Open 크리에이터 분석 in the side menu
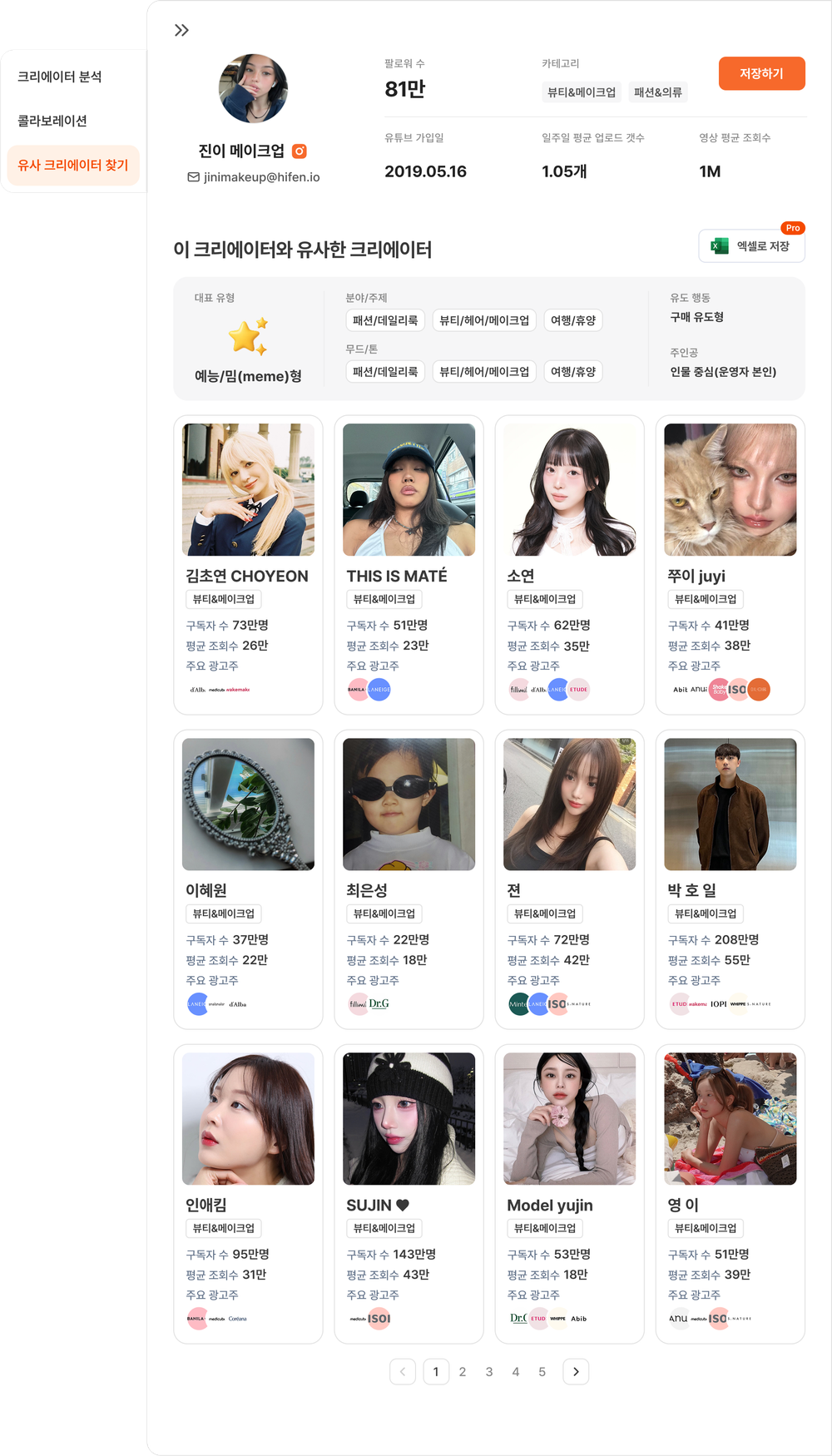This screenshot has width=832, height=1456. (x=60, y=77)
